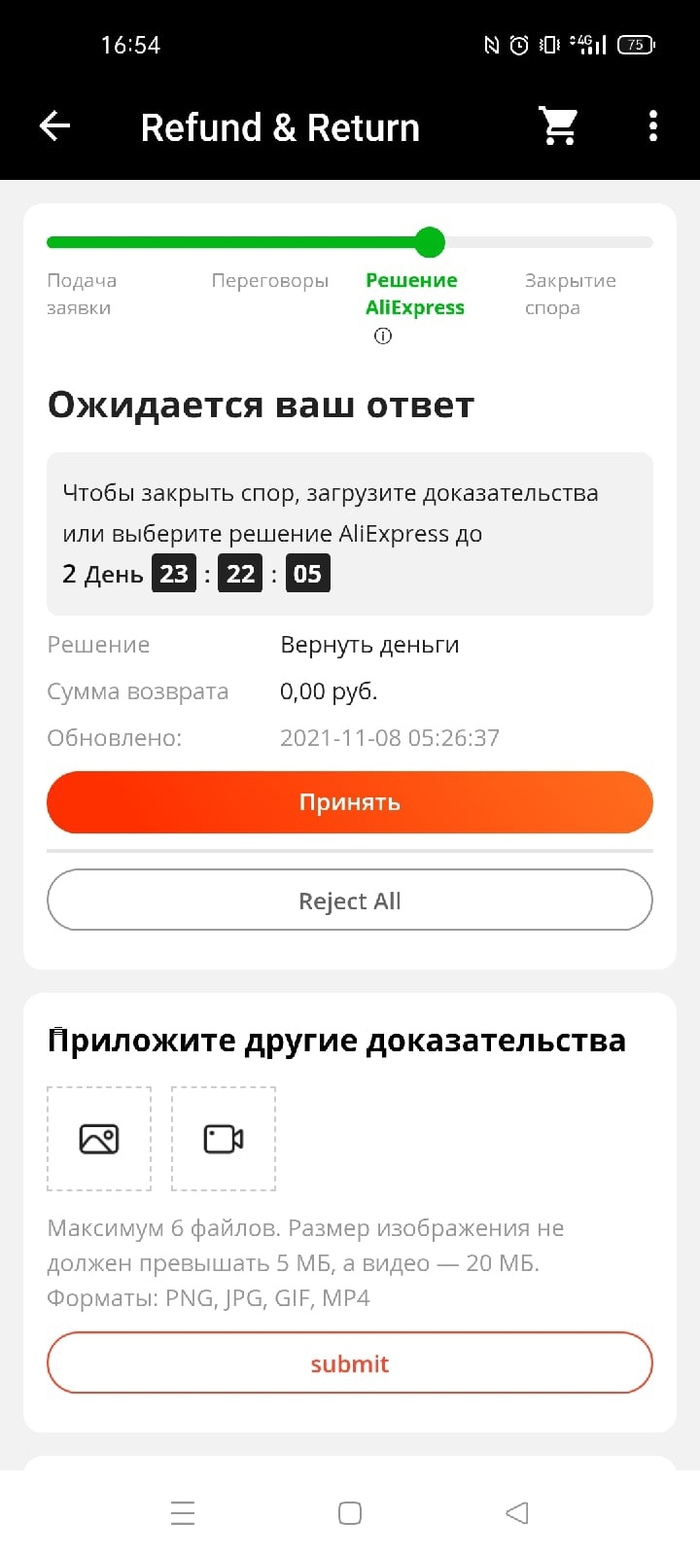Tap Reject All button

point(350,901)
